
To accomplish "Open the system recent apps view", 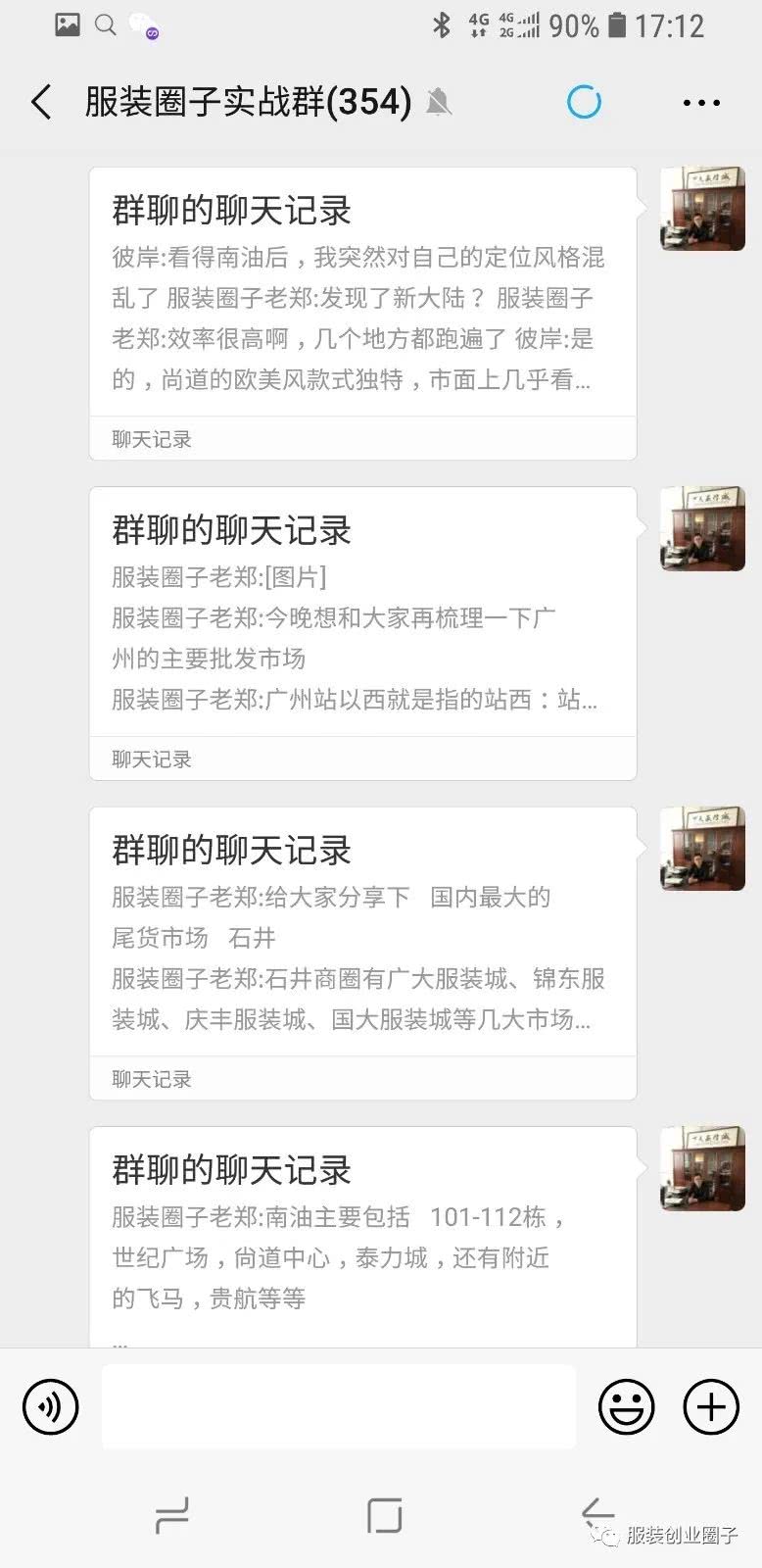I will click(172, 1515).
